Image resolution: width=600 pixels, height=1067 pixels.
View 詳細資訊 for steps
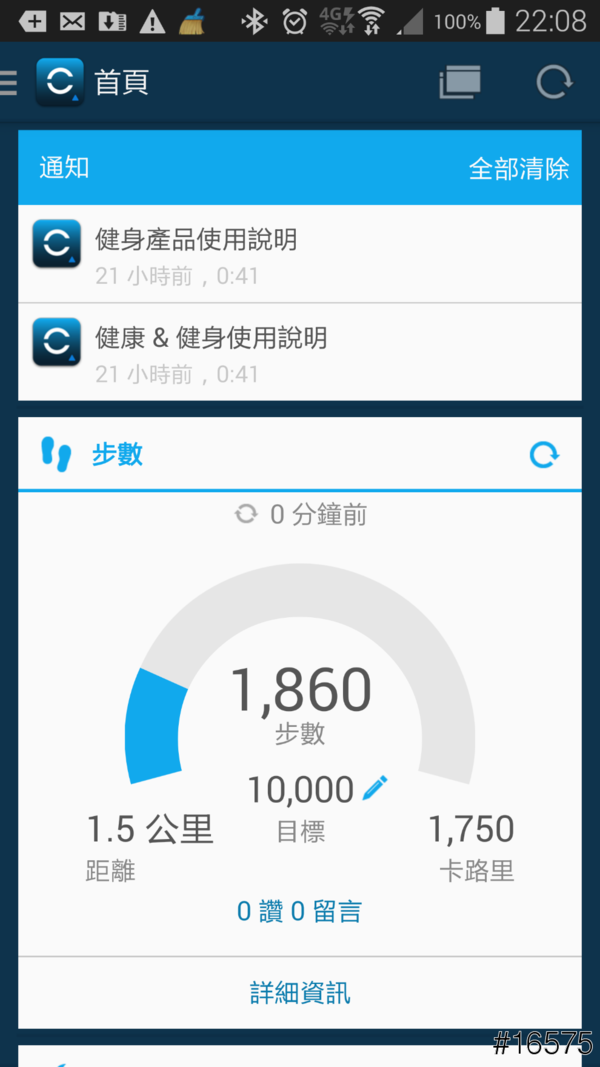tap(300, 993)
